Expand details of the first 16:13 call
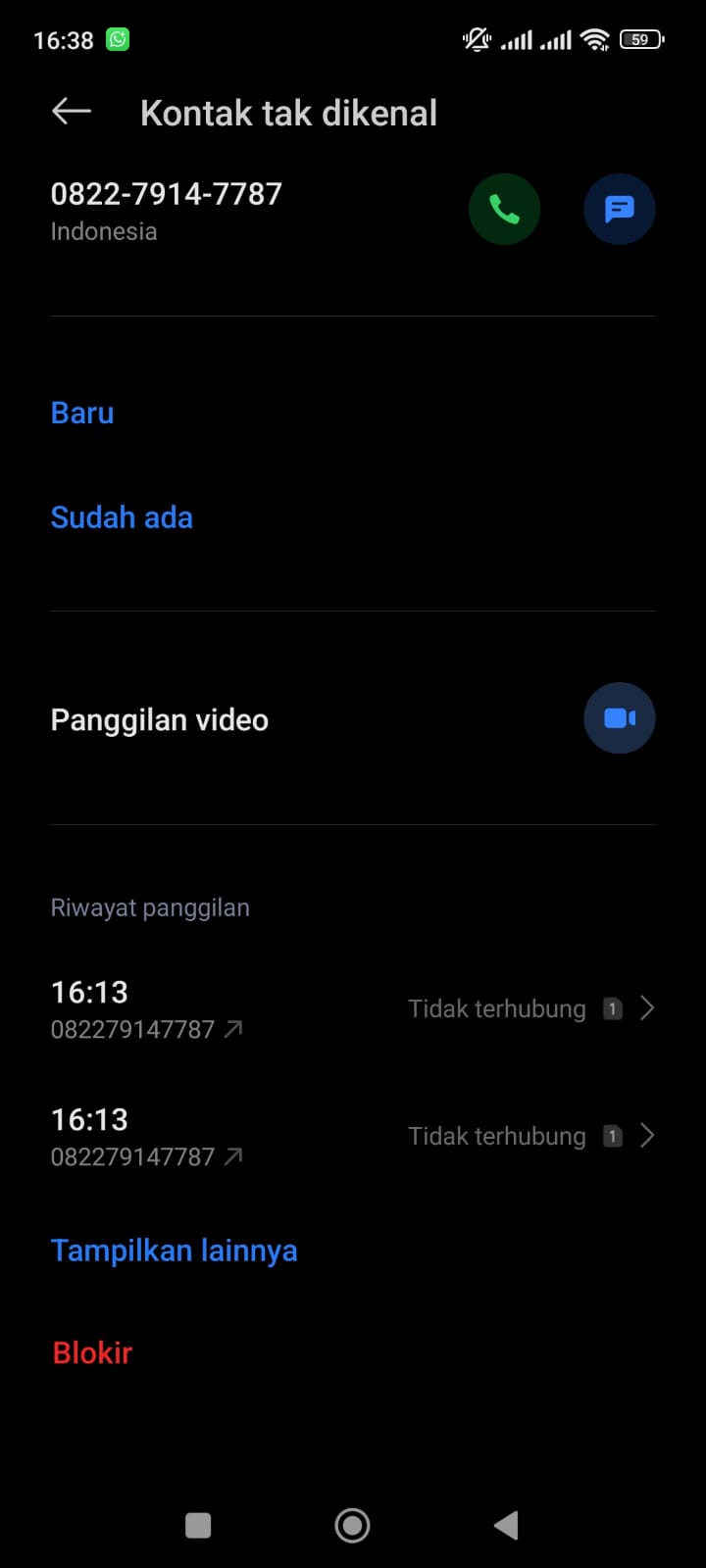The image size is (706, 1568). coord(646,1007)
